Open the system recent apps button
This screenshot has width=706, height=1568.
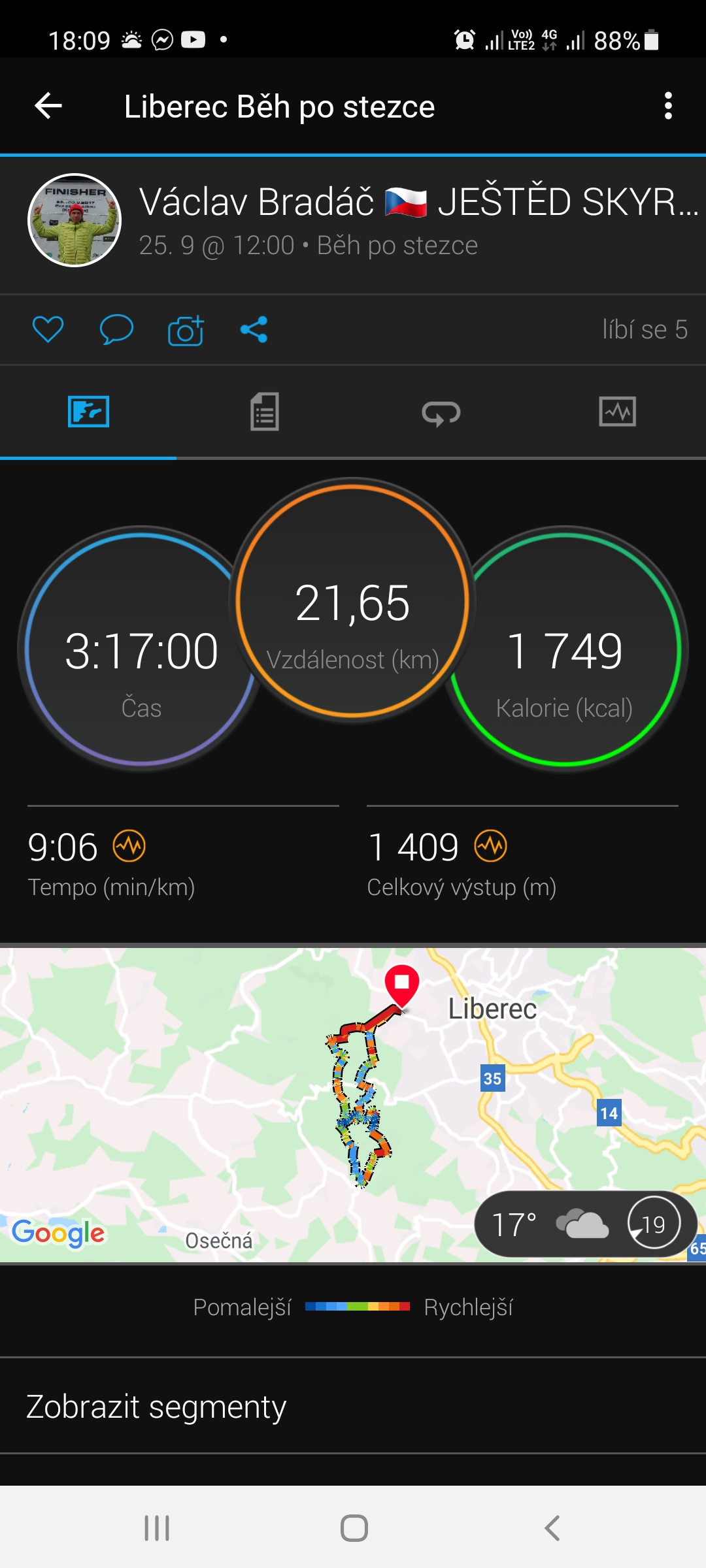tap(157, 1528)
